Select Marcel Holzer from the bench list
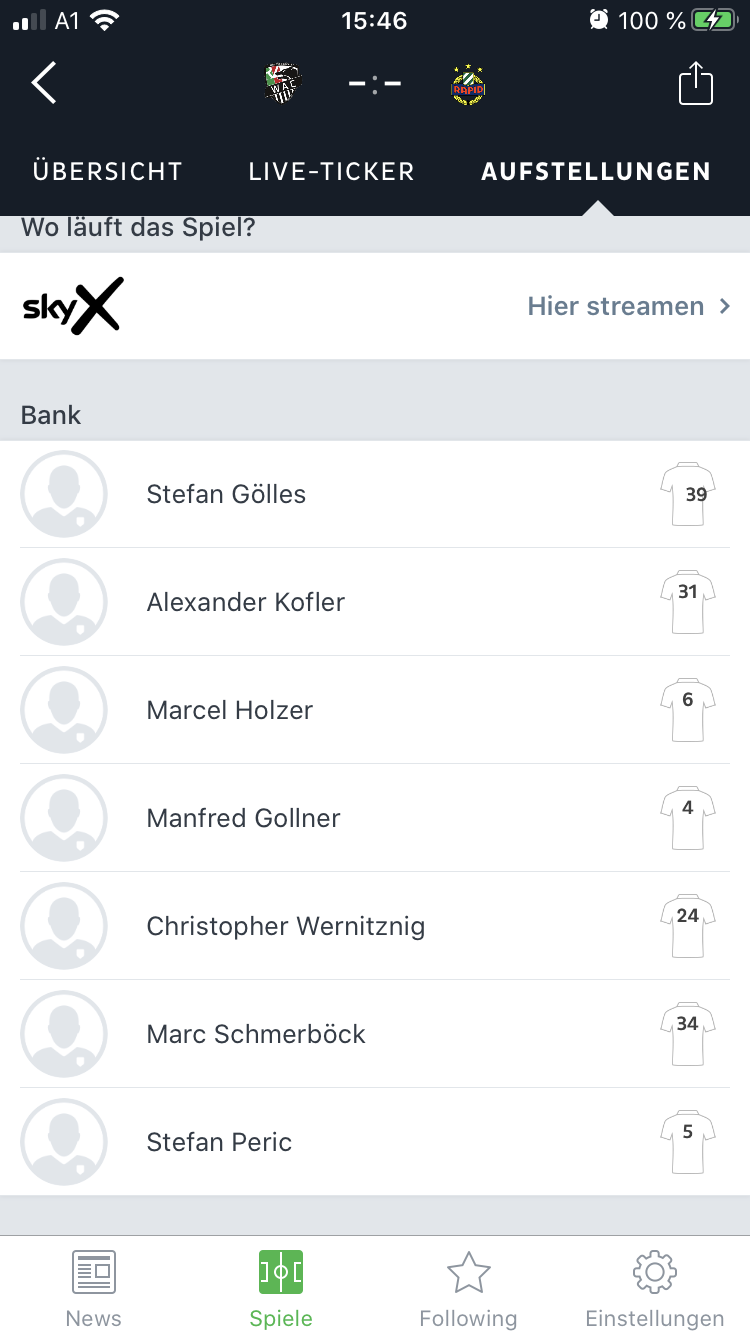Screen dimensions: 750x1334 click(x=375, y=710)
